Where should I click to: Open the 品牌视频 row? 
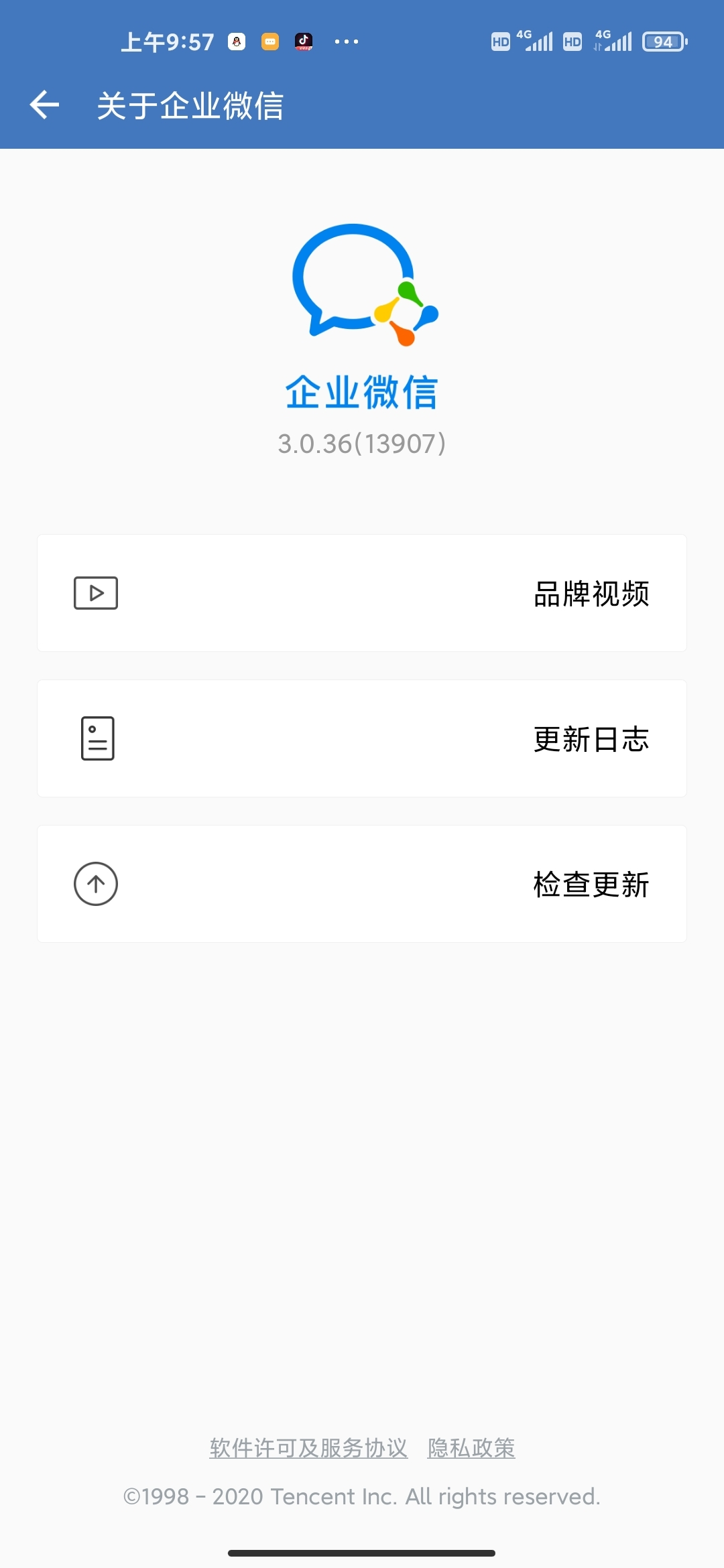[362, 593]
